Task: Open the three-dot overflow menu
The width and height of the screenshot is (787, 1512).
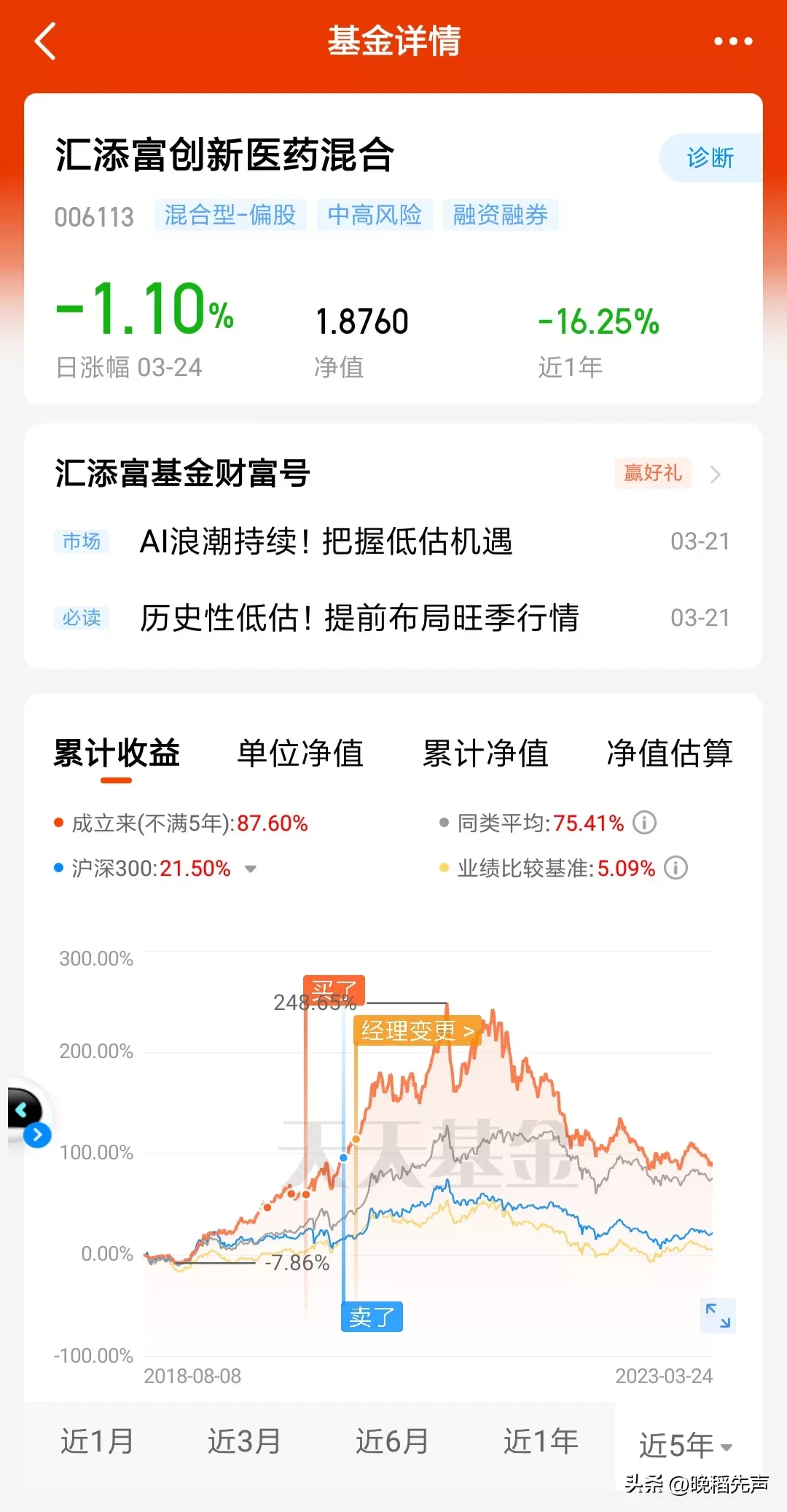Action: [x=732, y=41]
